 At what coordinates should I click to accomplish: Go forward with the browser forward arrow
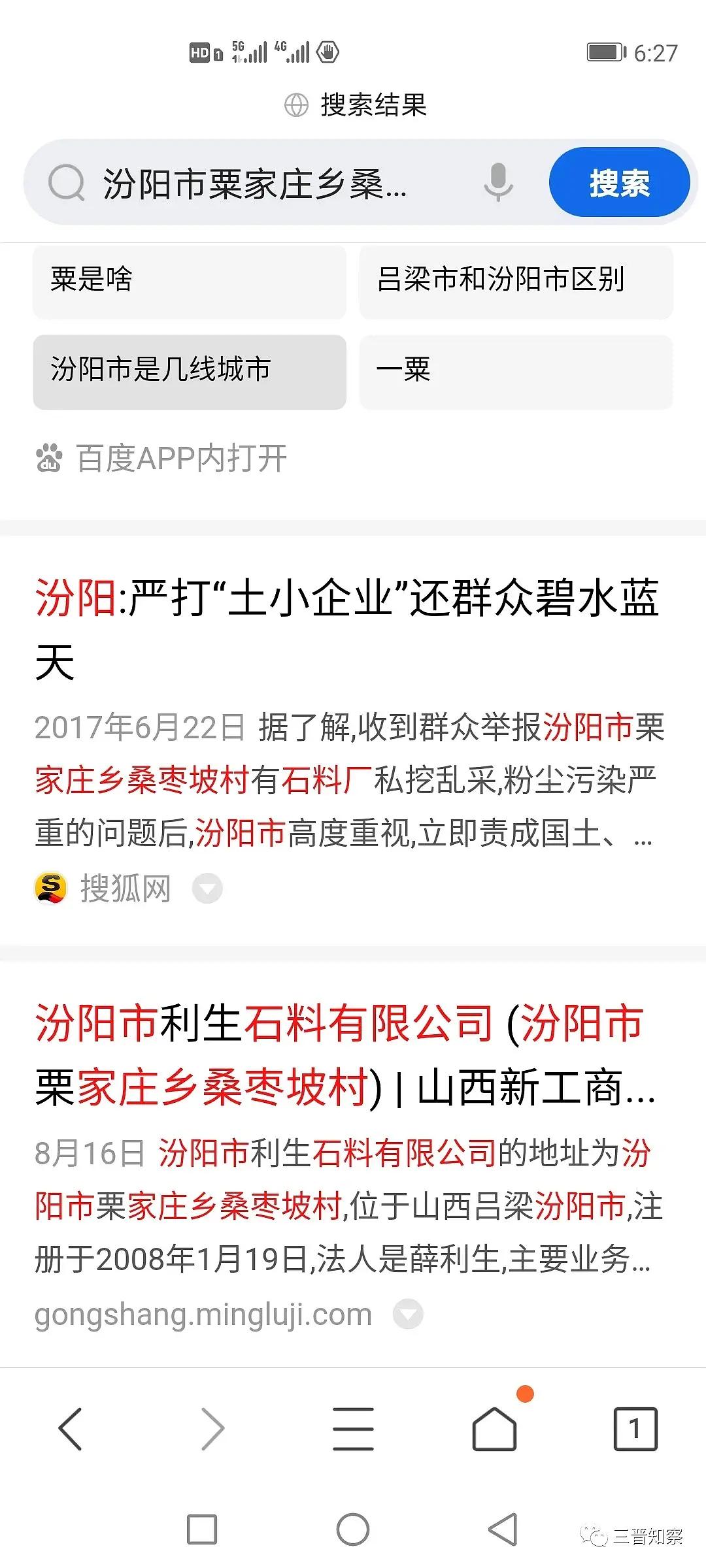(212, 1429)
